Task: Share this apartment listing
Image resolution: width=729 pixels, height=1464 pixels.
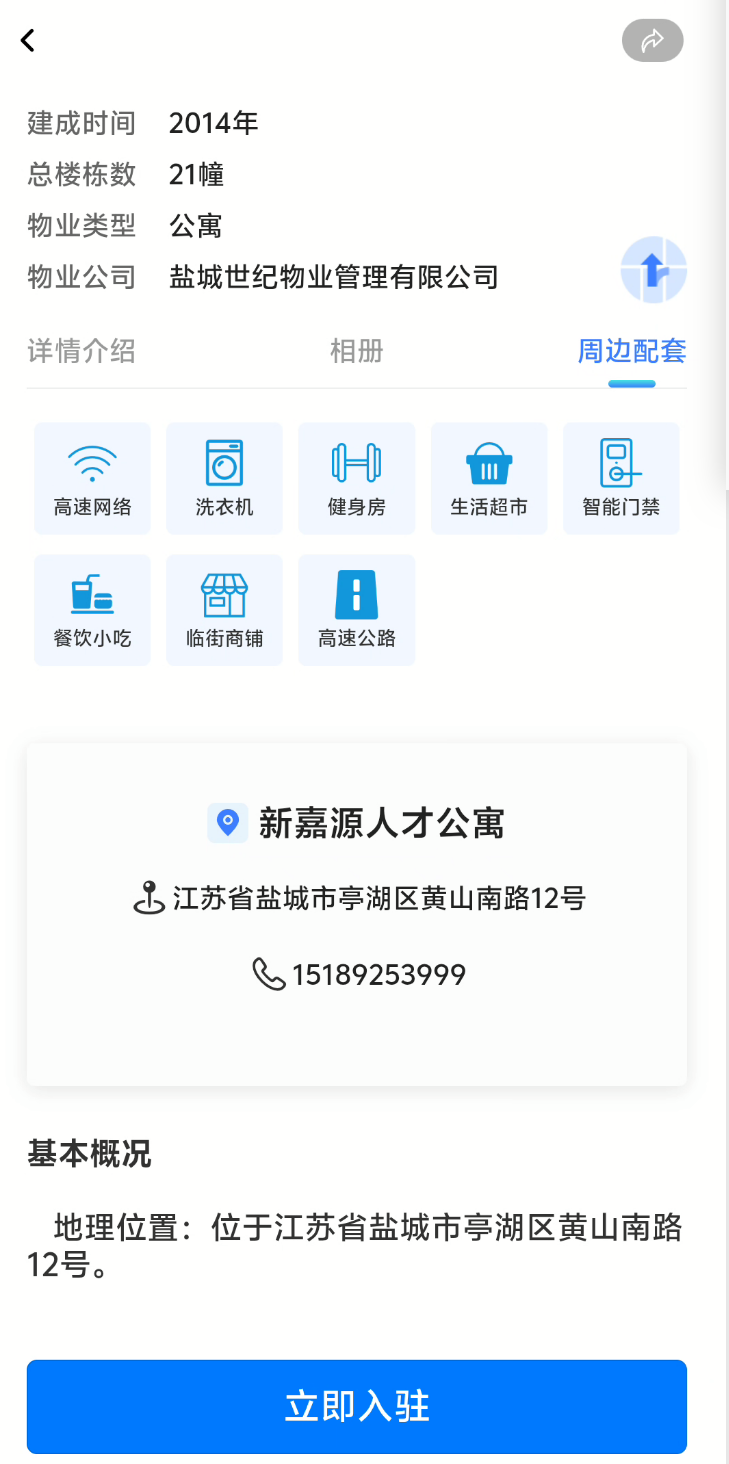Action: [652, 41]
